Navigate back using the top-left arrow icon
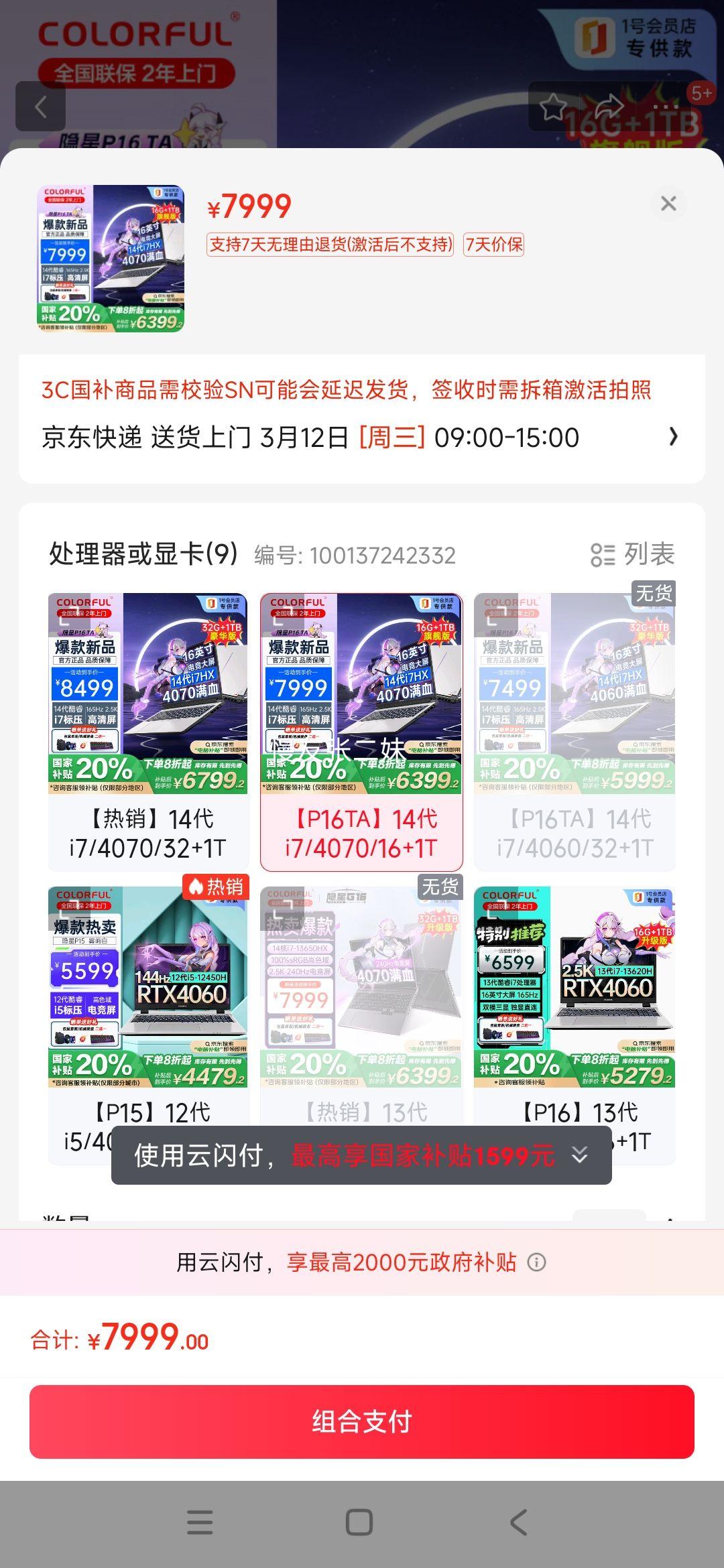Viewport: 724px width, 1568px height. [x=42, y=107]
